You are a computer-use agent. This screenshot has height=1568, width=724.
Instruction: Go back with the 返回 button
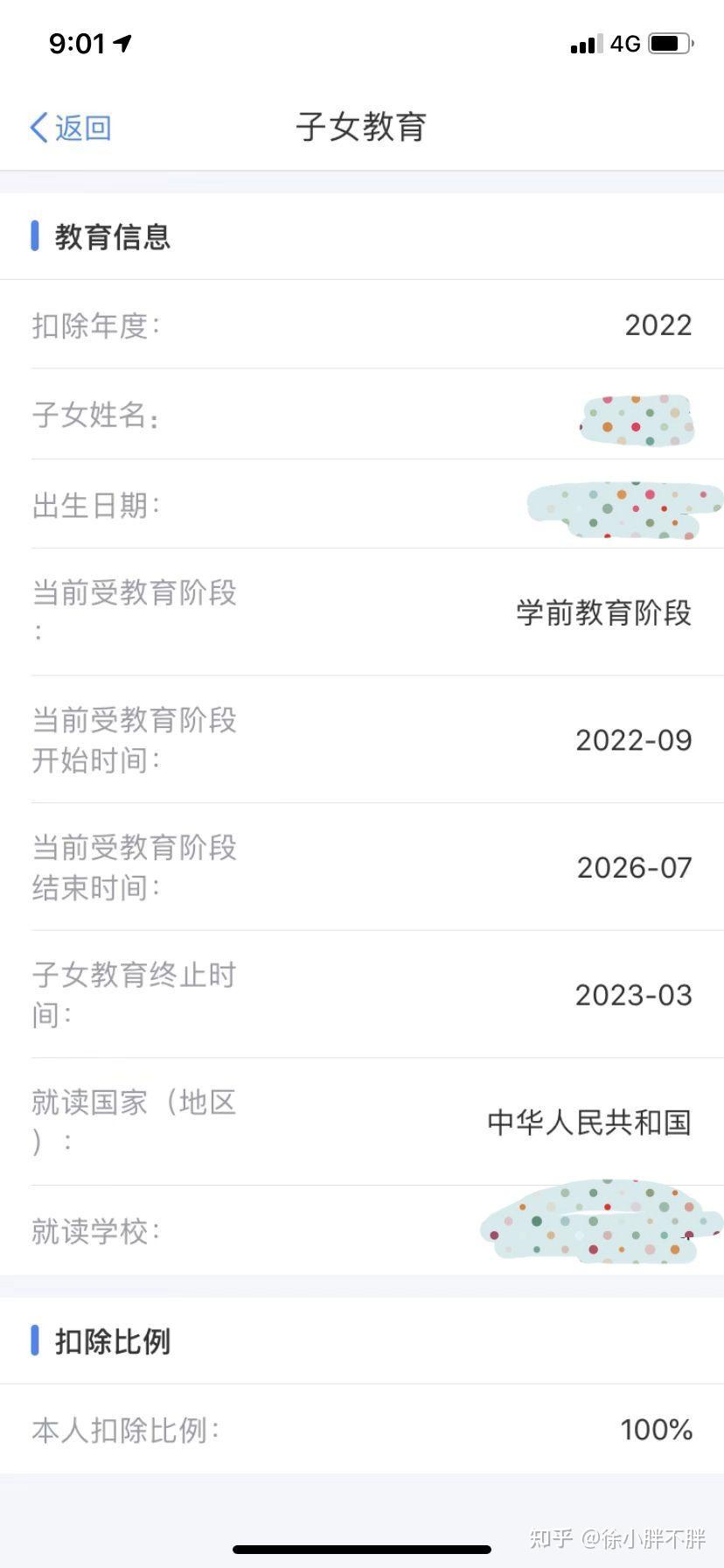(x=71, y=128)
